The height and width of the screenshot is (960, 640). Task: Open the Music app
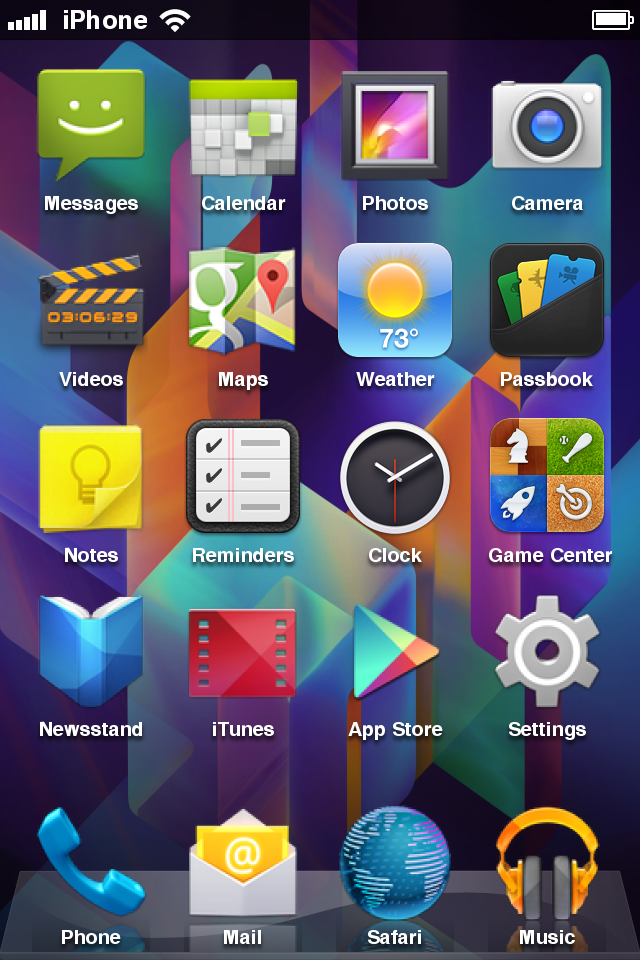[547, 863]
